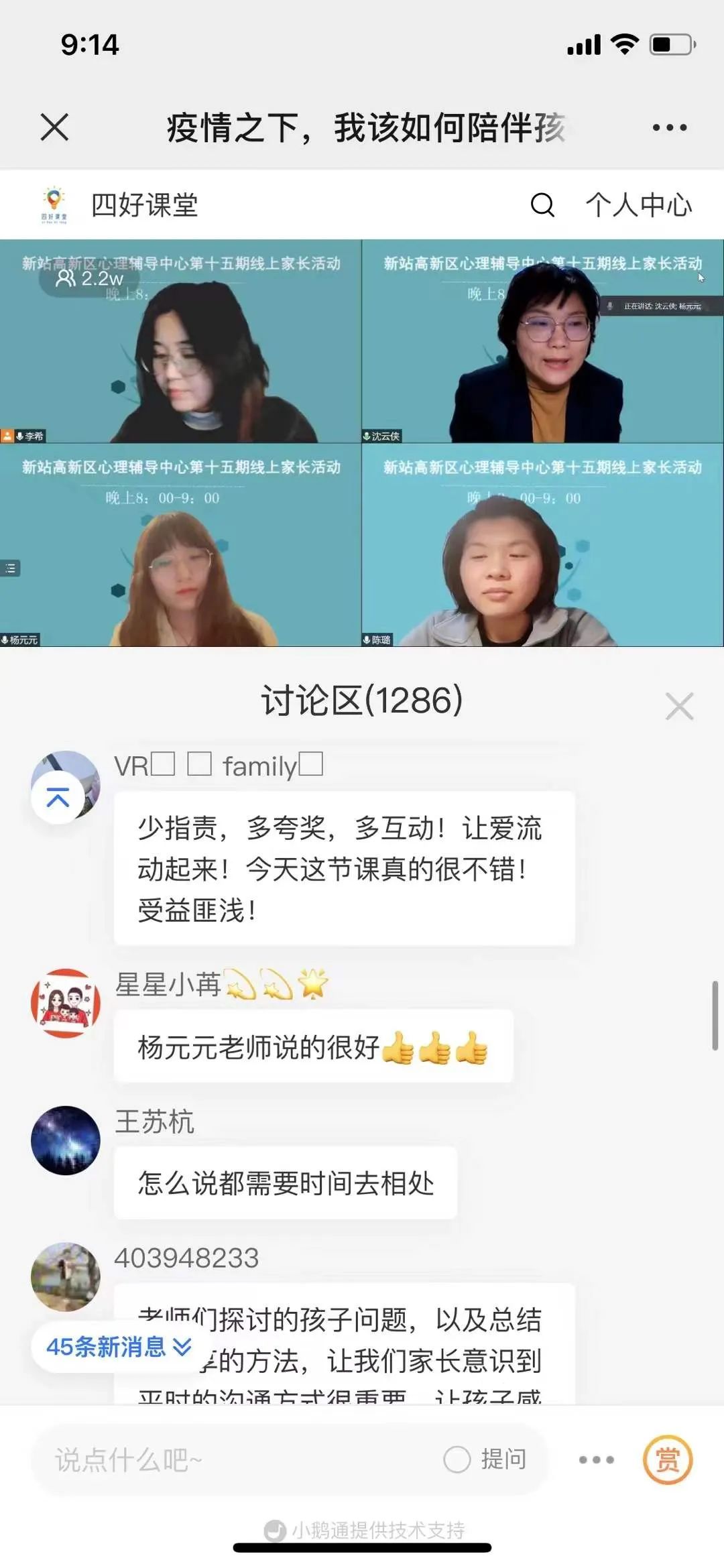The image size is (724, 1568).
Task: Open 王苏杭's profile avatar
Action: click(66, 1140)
